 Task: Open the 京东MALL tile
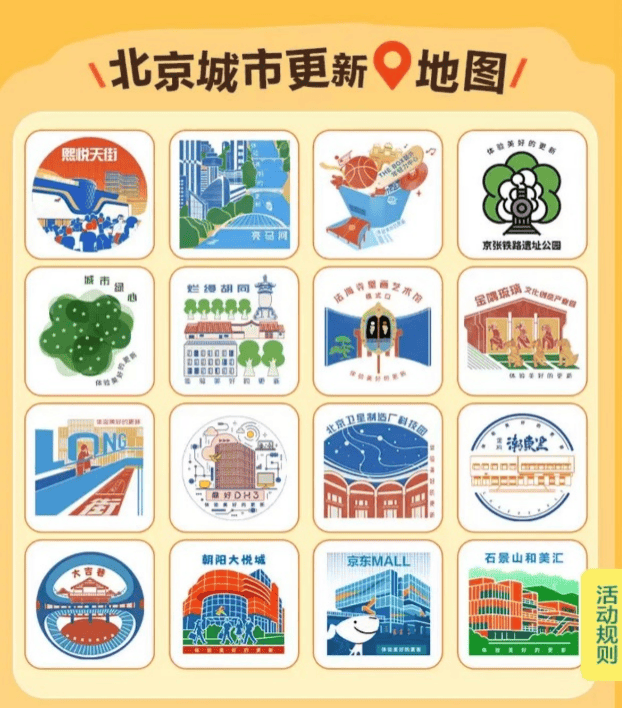coord(378,605)
